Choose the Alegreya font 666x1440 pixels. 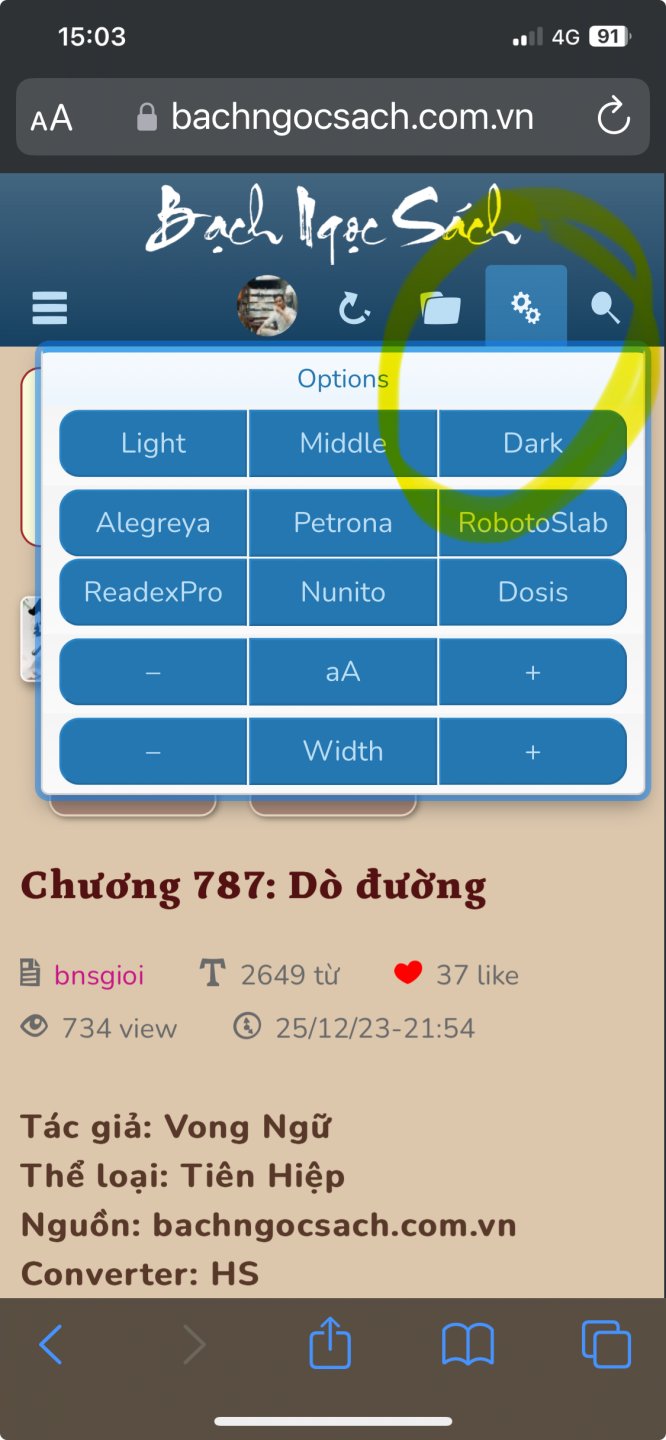(153, 523)
